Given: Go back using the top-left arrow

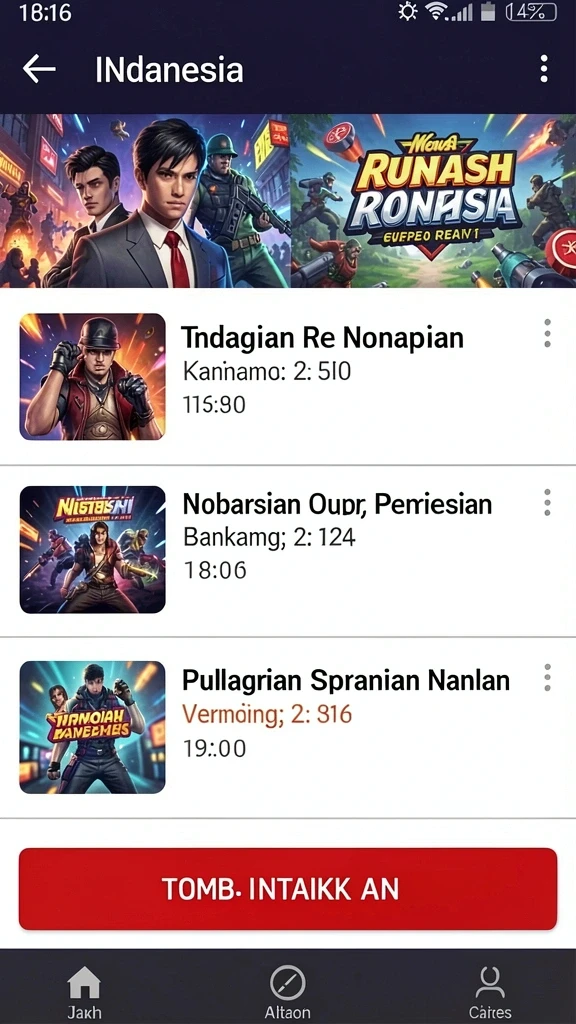Looking at the screenshot, I should pos(39,69).
